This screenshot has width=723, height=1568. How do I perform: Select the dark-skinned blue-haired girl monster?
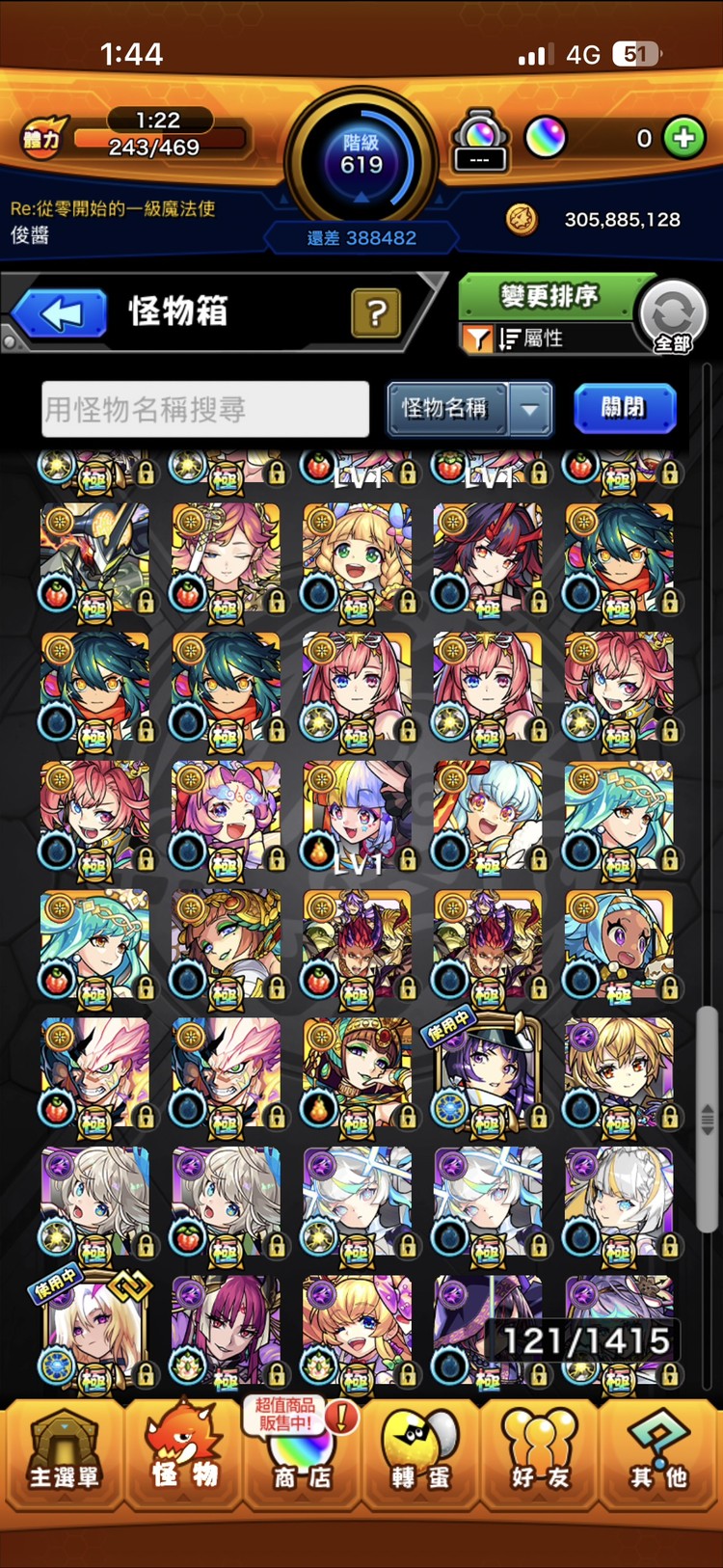pyautogui.click(x=619, y=945)
